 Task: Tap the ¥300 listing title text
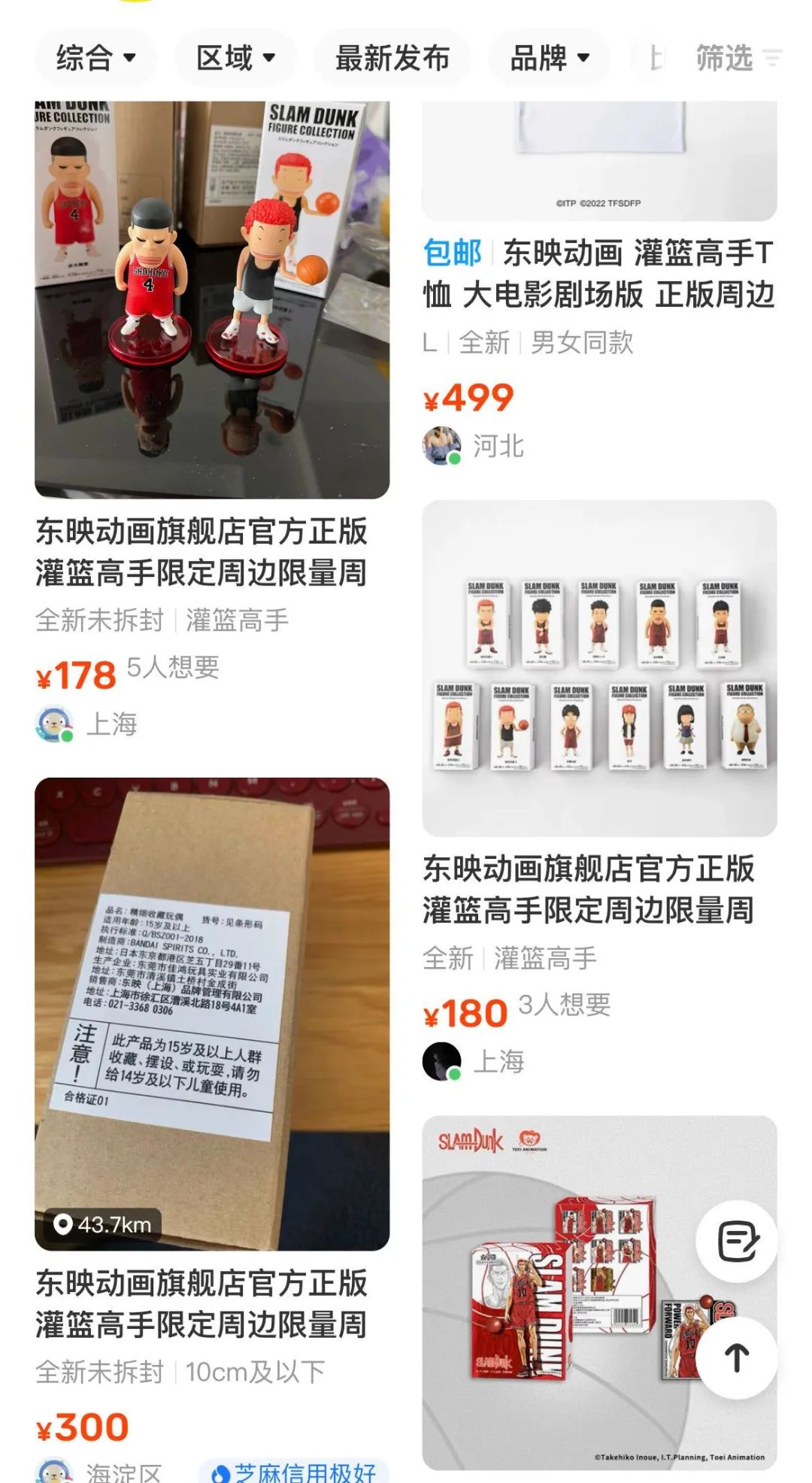pos(201,1305)
